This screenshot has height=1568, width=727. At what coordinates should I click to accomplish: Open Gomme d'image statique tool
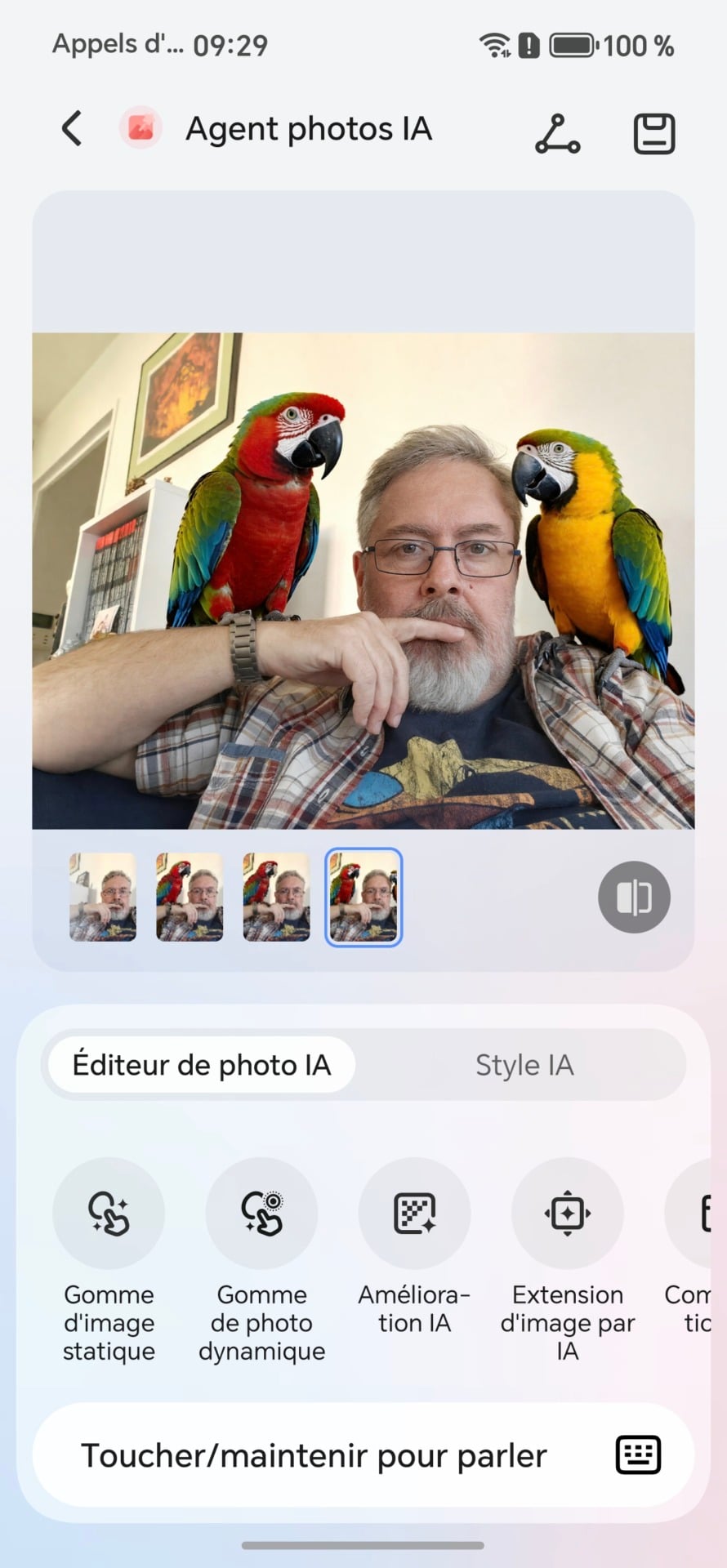pos(109,1213)
